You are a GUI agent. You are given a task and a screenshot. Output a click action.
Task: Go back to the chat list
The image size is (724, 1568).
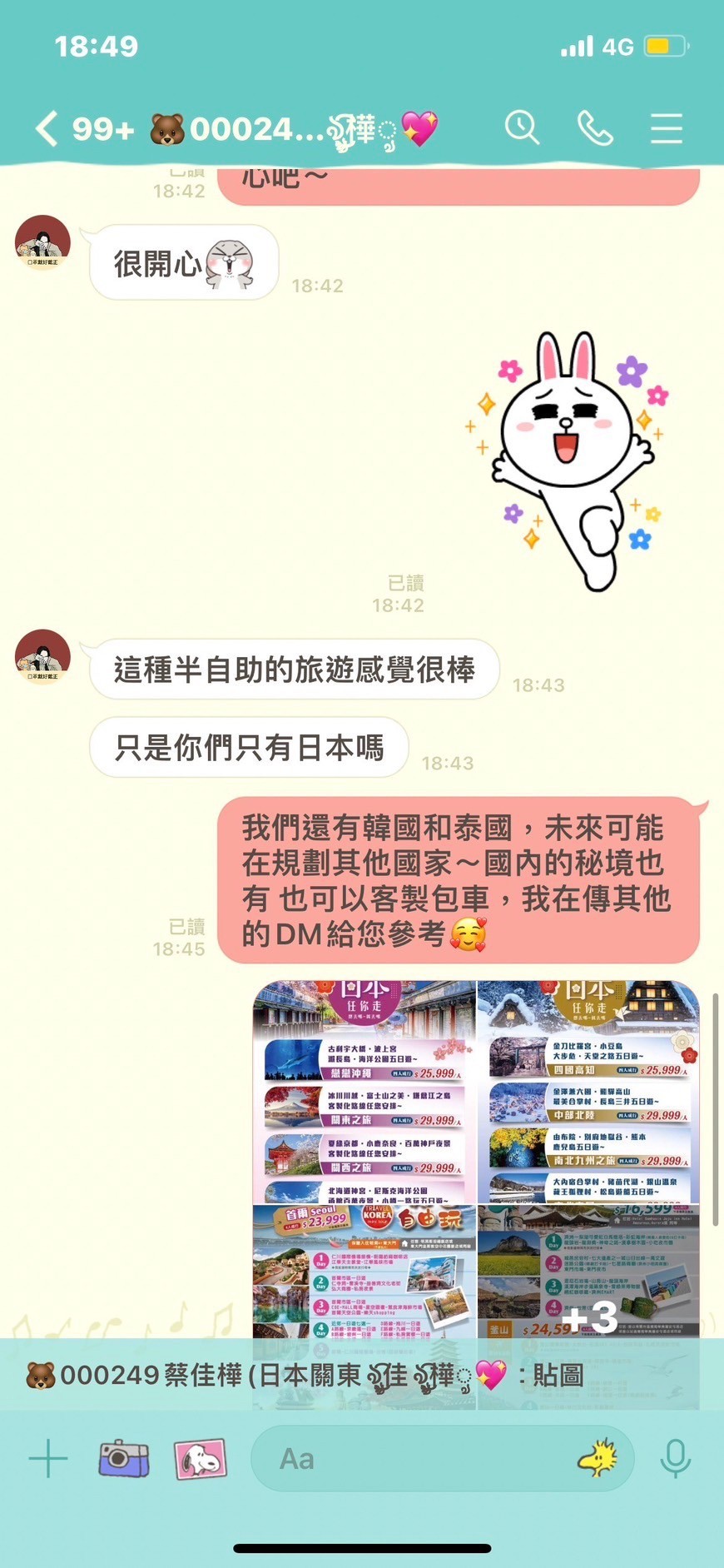[47, 129]
